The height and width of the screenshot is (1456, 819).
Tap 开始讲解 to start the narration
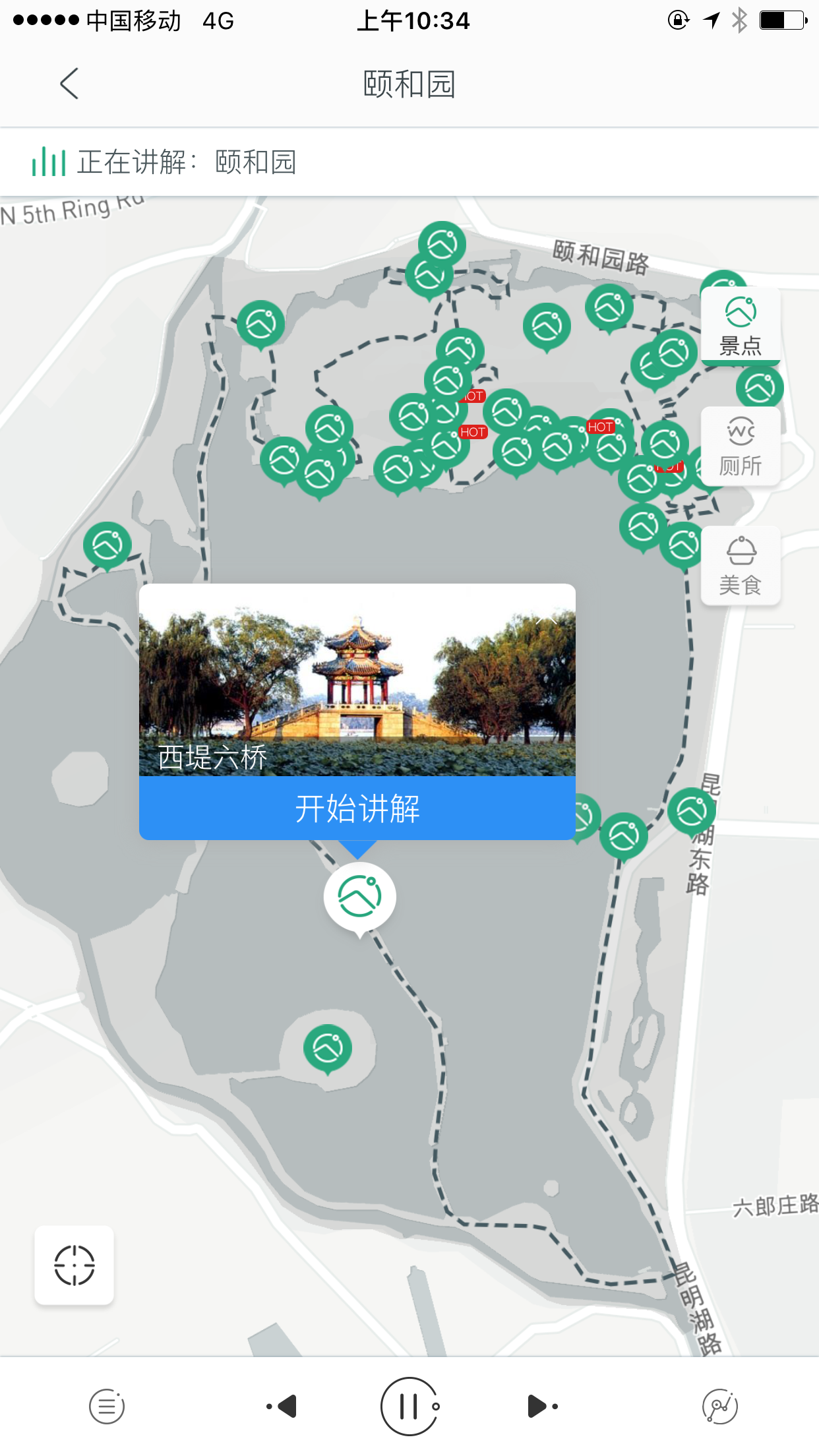click(x=357, y=808)
